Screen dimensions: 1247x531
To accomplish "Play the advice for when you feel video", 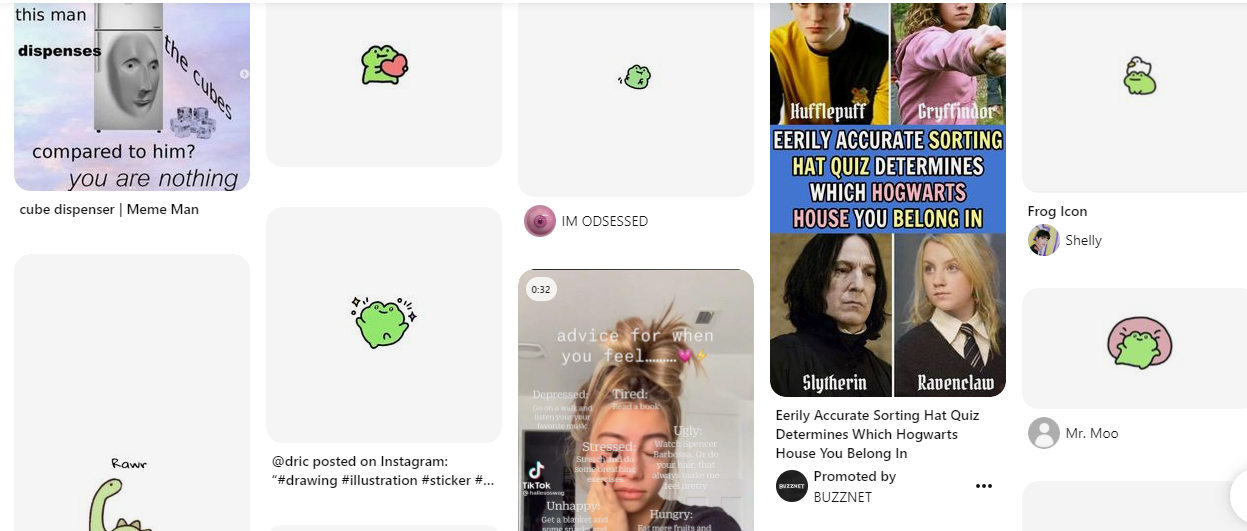I will click(x=635, y=400).
